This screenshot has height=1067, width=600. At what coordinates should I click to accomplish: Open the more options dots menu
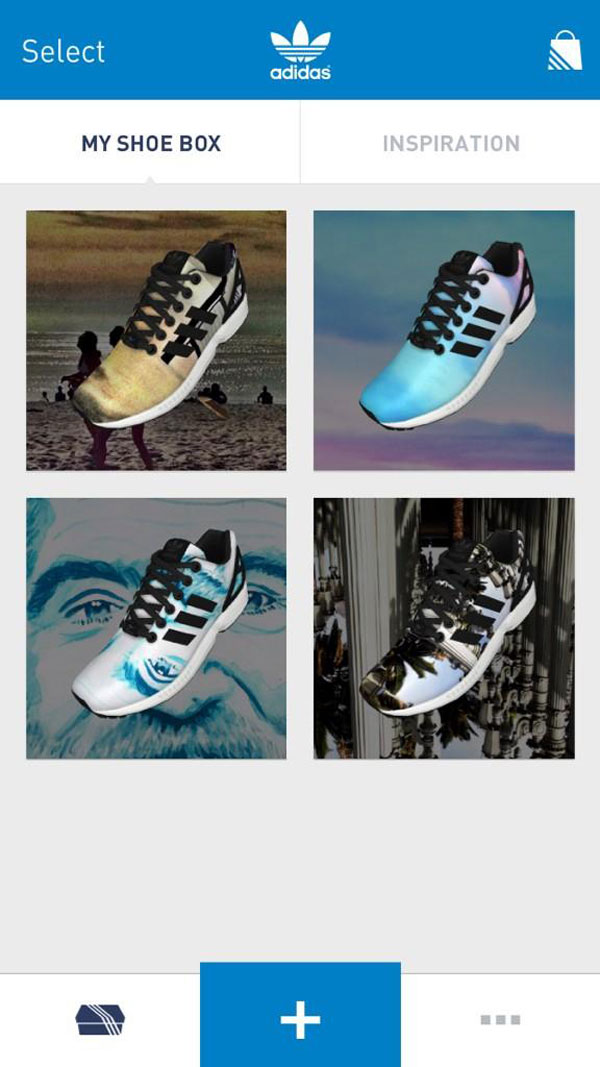coord(500,1019)
